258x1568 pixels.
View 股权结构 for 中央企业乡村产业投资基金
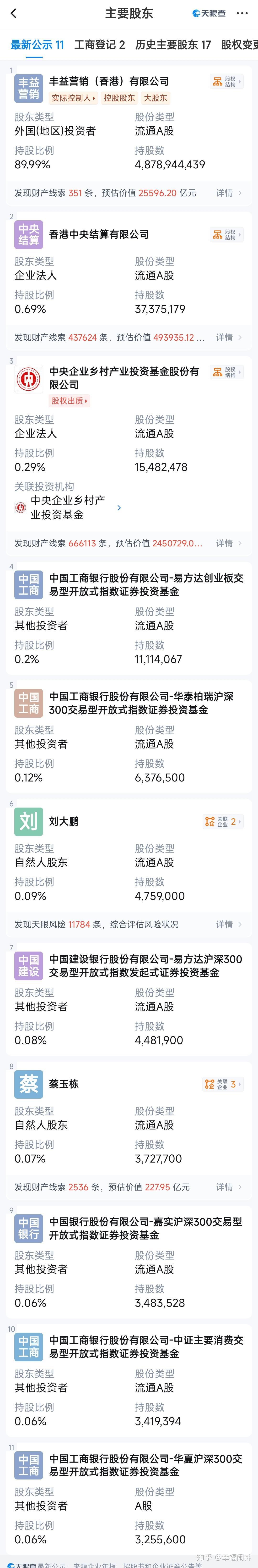(x=226, y=372)
